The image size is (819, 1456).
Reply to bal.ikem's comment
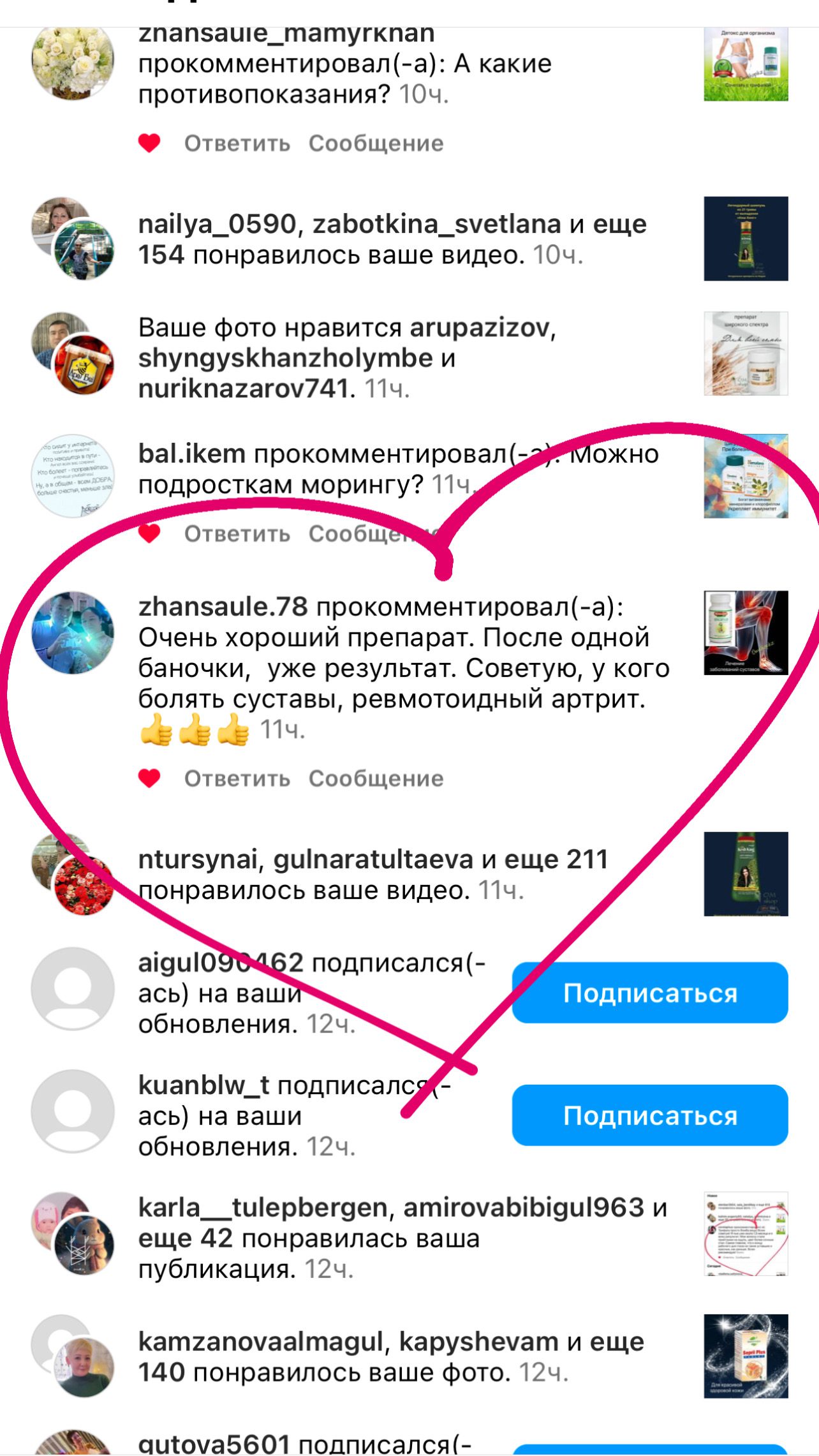point(237,534)
